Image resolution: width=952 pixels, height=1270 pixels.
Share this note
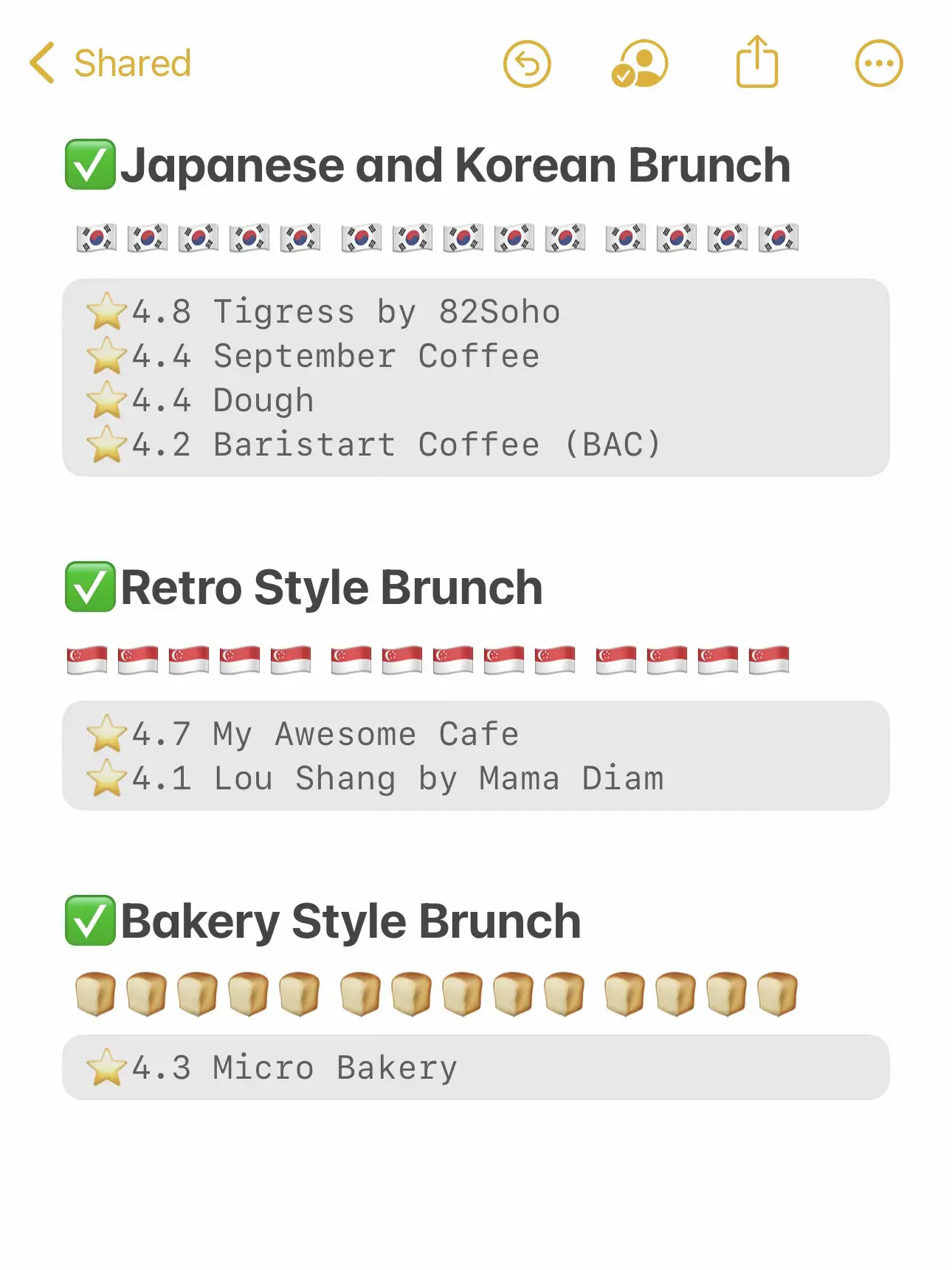tap(757, 63)
